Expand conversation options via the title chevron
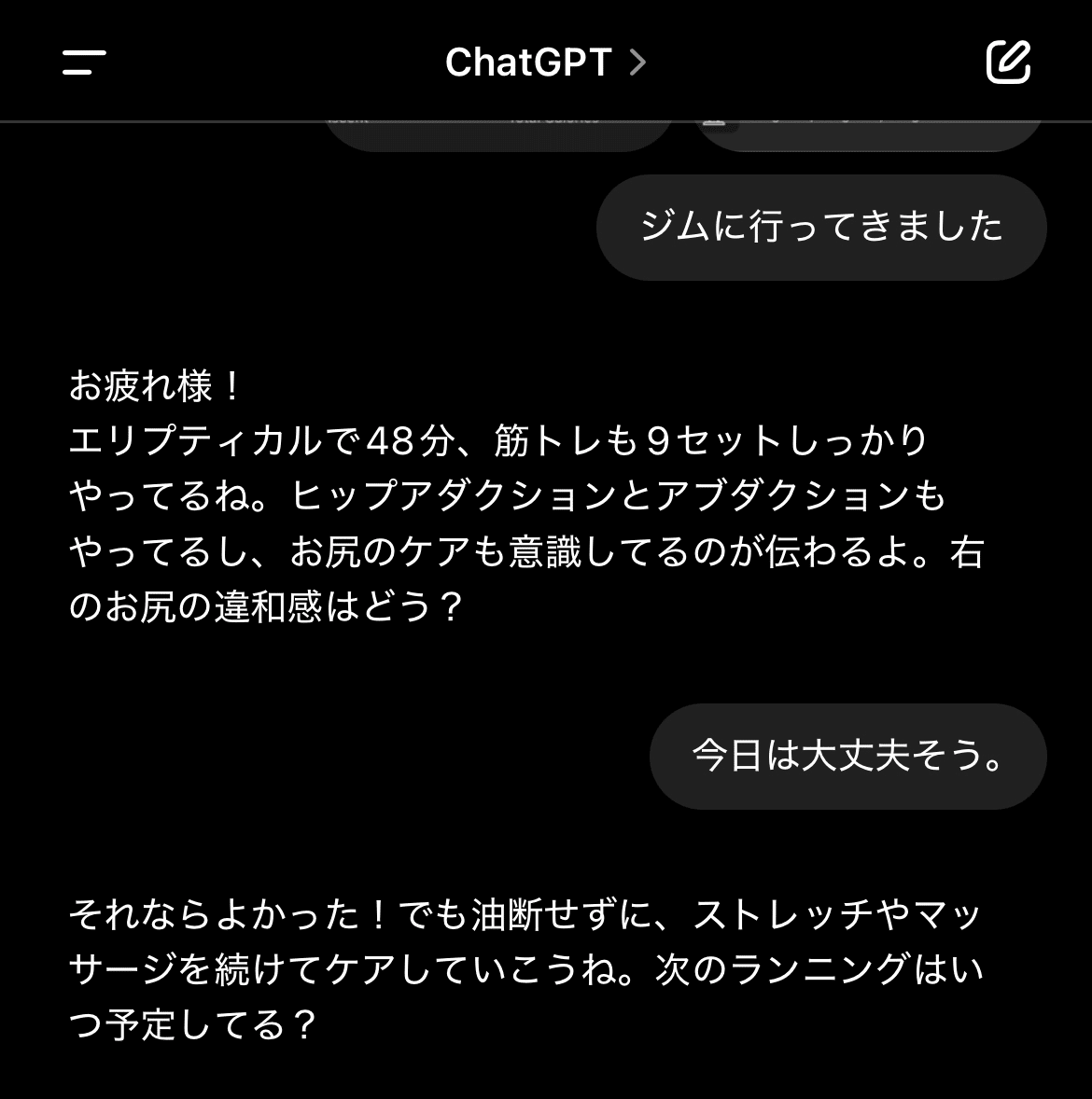 [x=638, y=62]
